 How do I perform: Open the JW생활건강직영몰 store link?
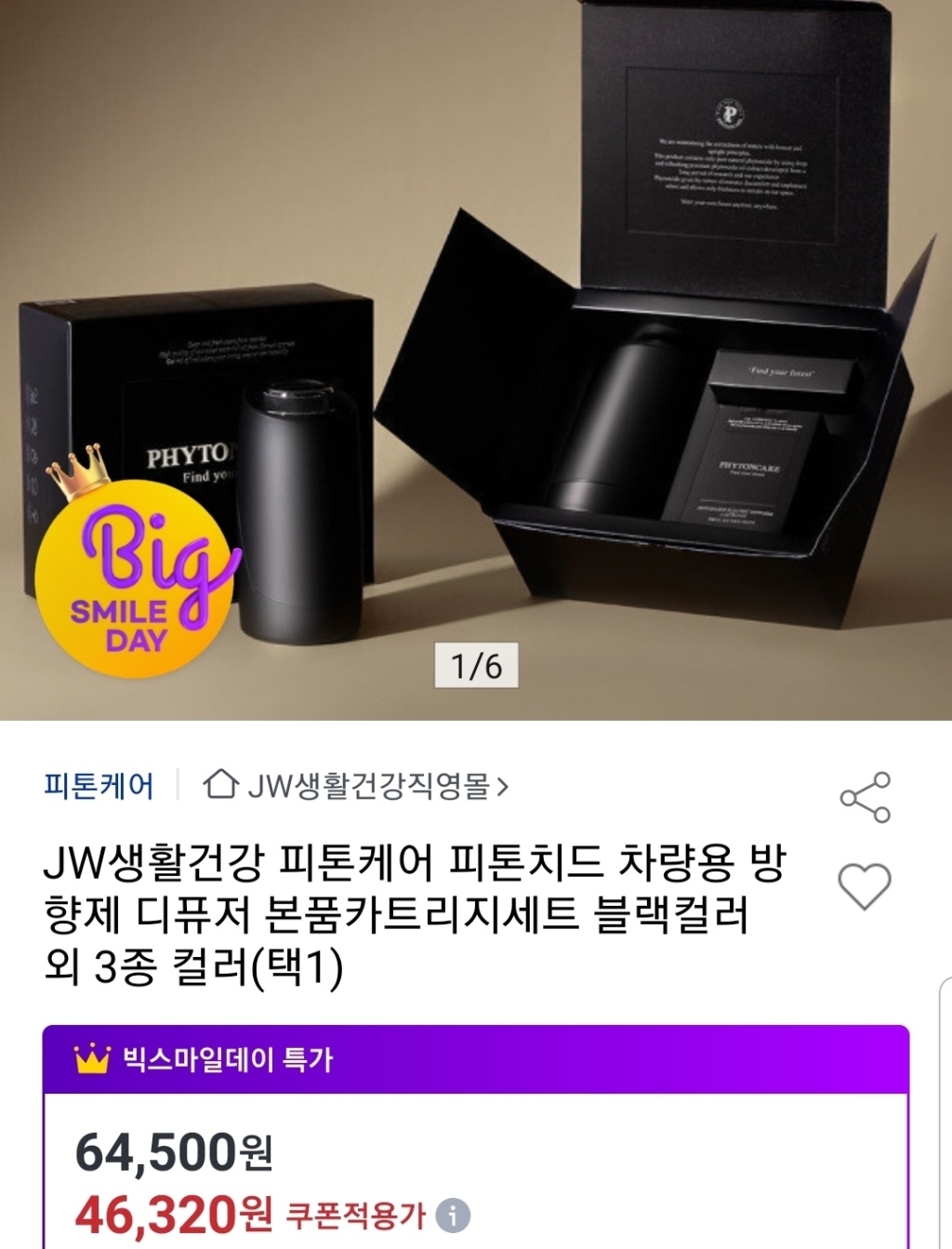(358, 786)
